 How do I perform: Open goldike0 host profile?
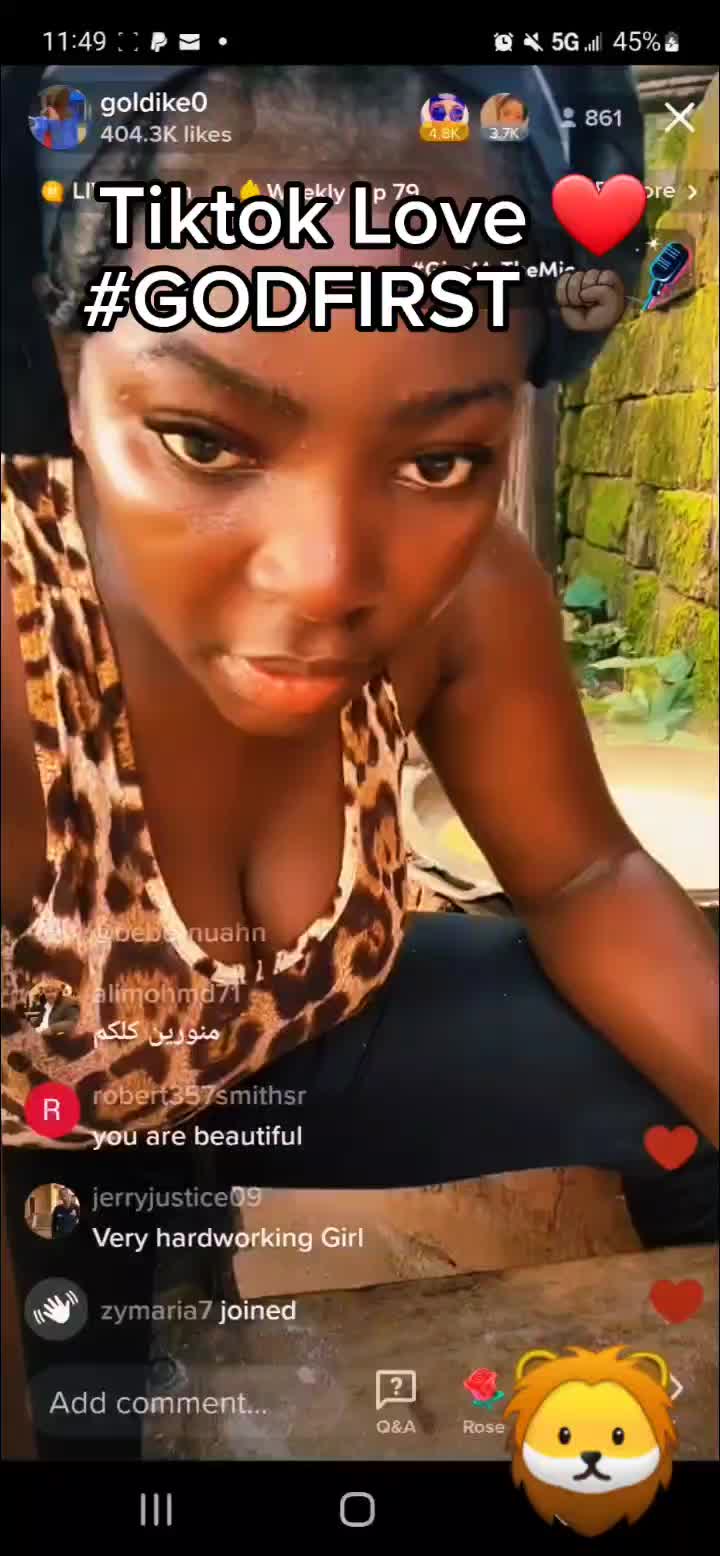(60, 118)
